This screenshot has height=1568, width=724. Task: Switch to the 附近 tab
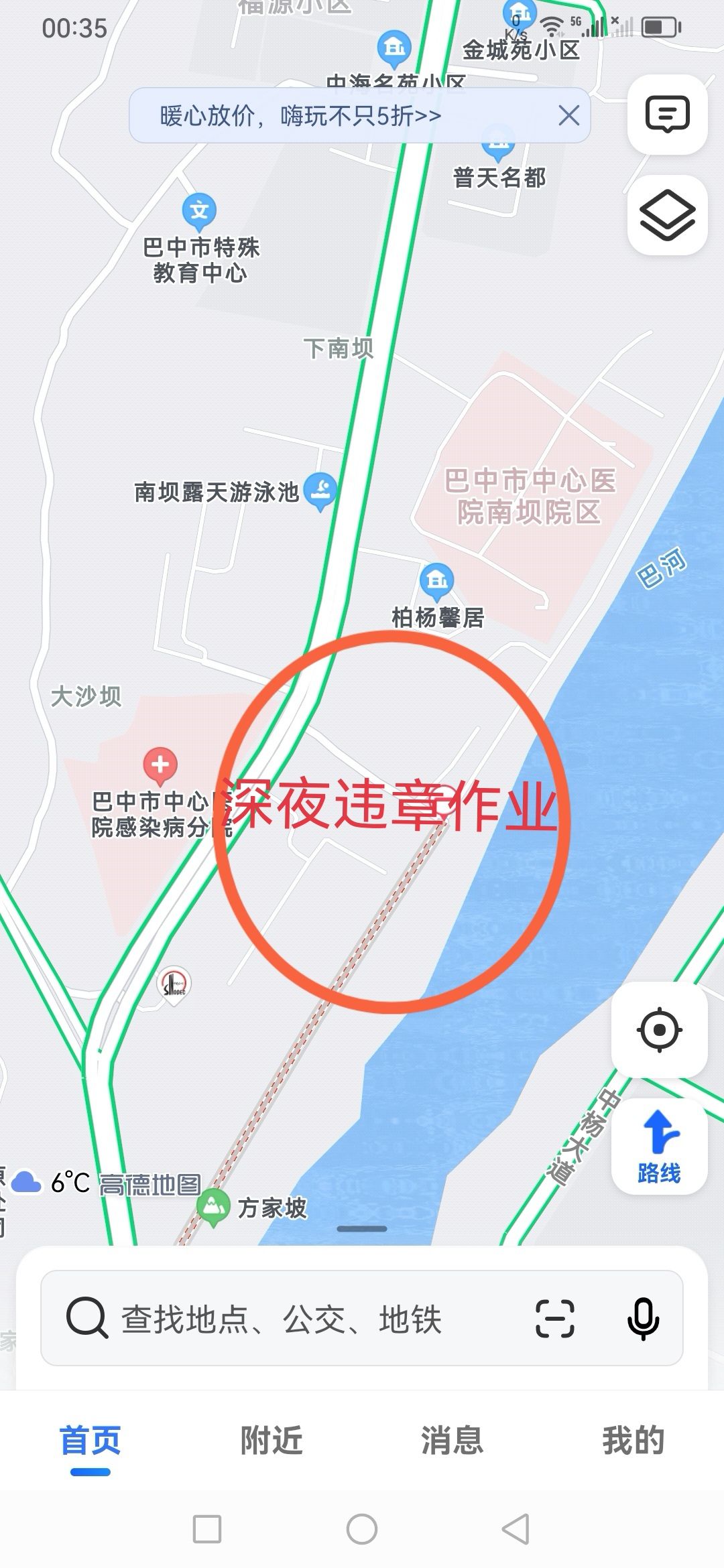(271, 1441)
